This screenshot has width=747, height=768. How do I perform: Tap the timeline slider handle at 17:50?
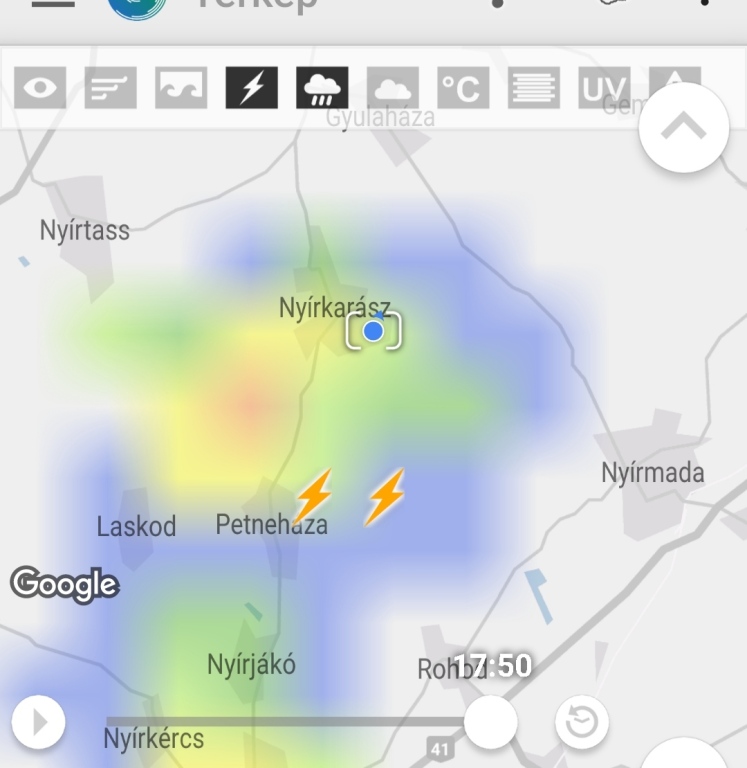click(x=490, y=721)
